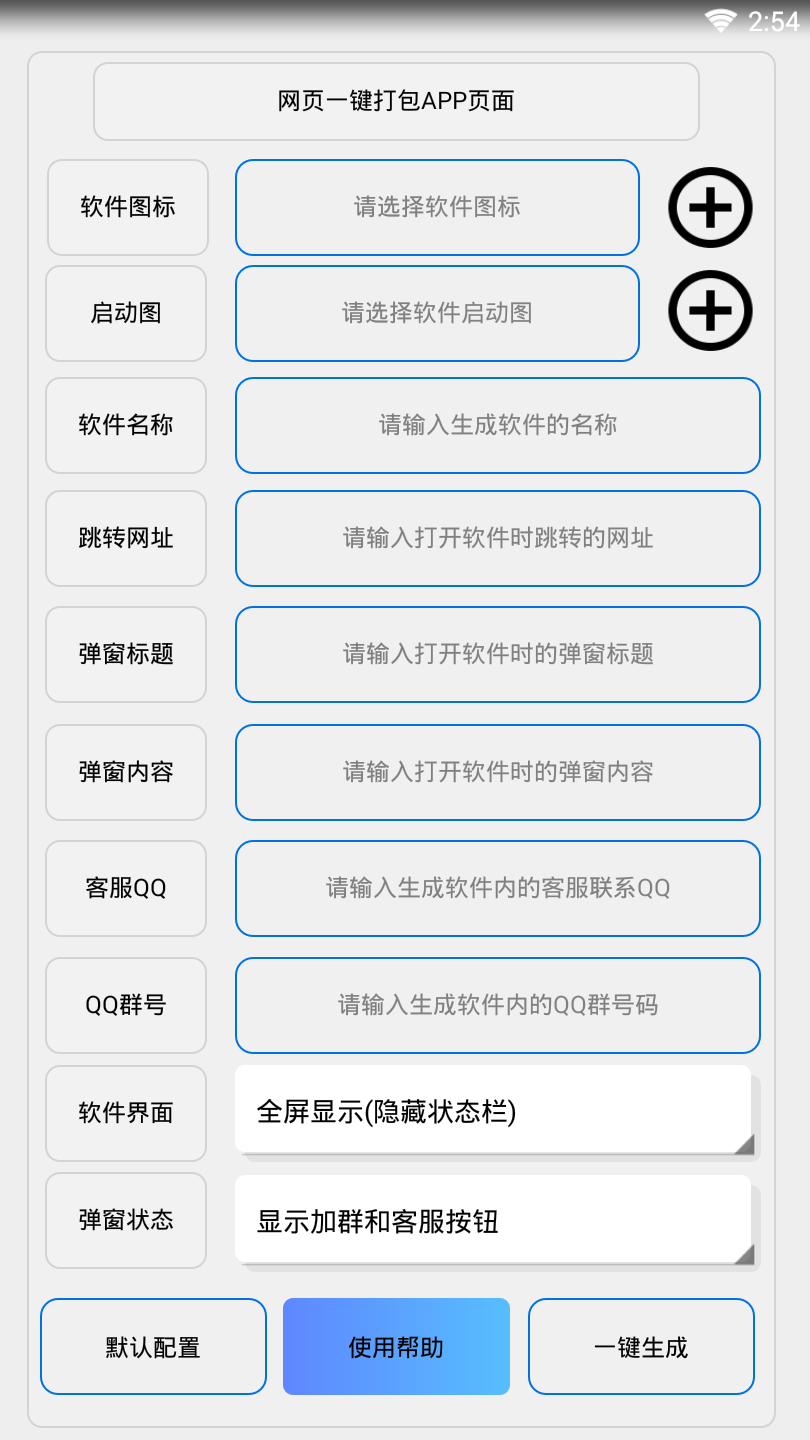Click the 使用帮助 button

396,1346
